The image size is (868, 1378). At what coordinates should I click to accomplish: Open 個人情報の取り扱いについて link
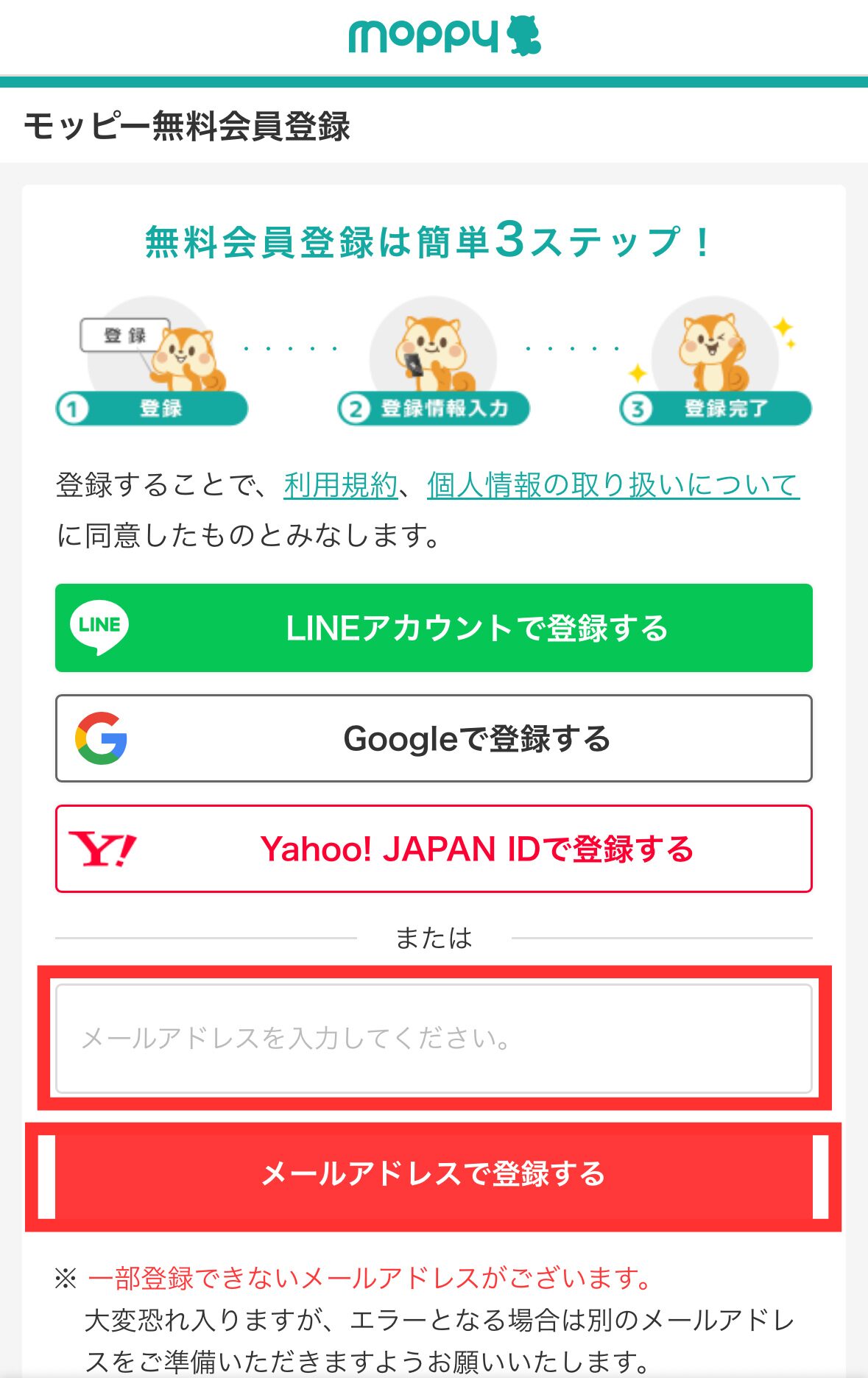613,485
